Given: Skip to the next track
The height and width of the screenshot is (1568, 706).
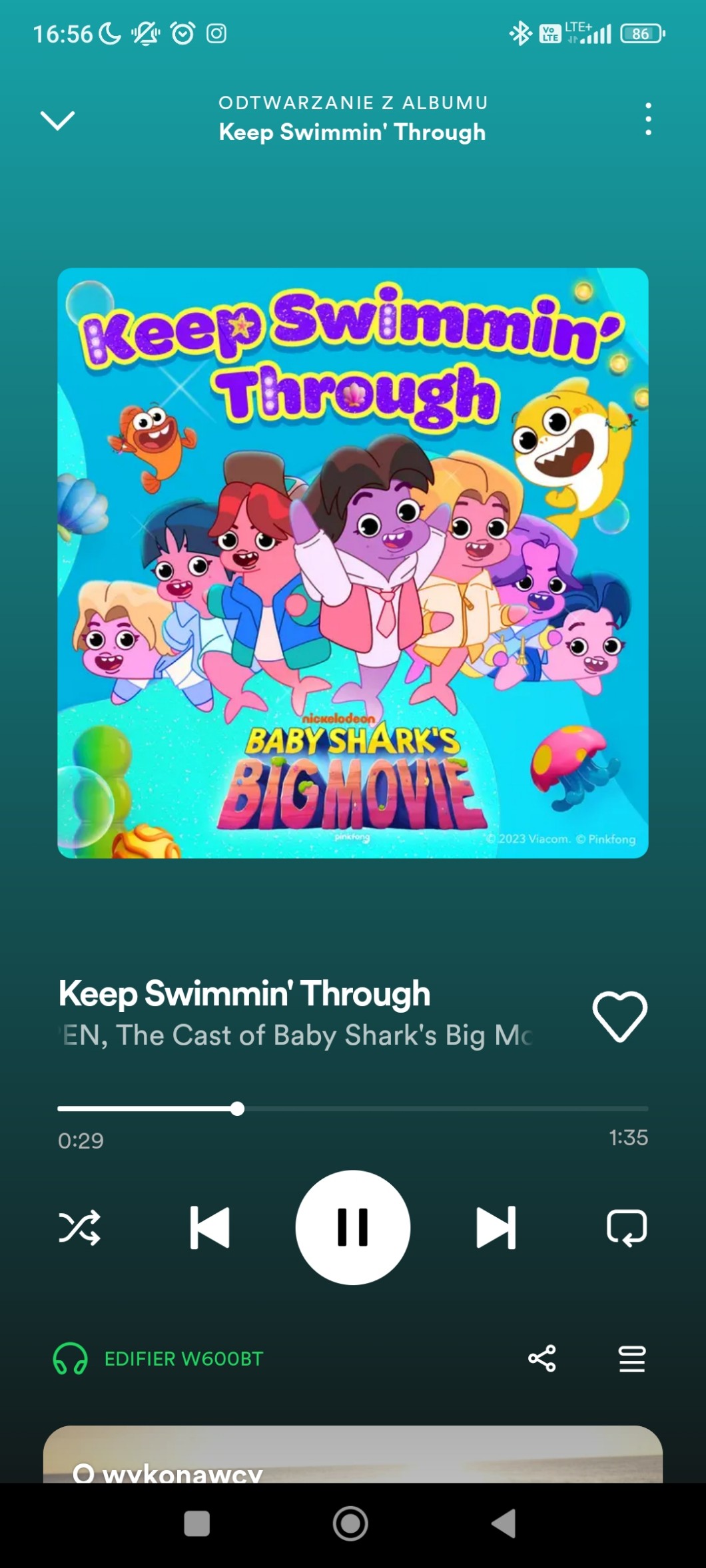Looking at the screenshot, I should 496,1227.
